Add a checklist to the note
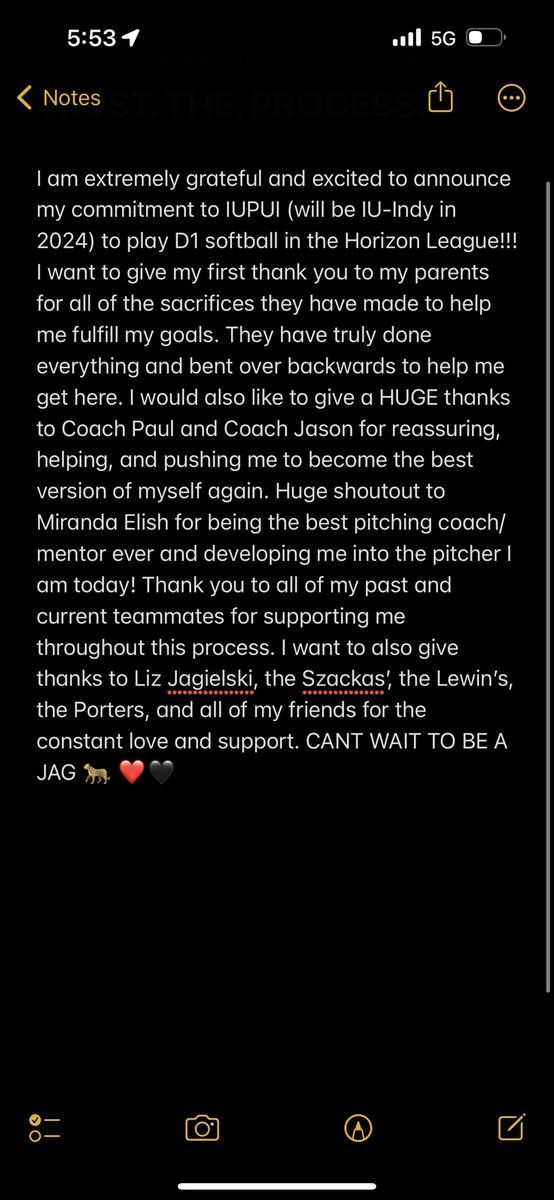Image resolution: width=554 pixels, height=1200 pixels. [x=45, y=1128]
